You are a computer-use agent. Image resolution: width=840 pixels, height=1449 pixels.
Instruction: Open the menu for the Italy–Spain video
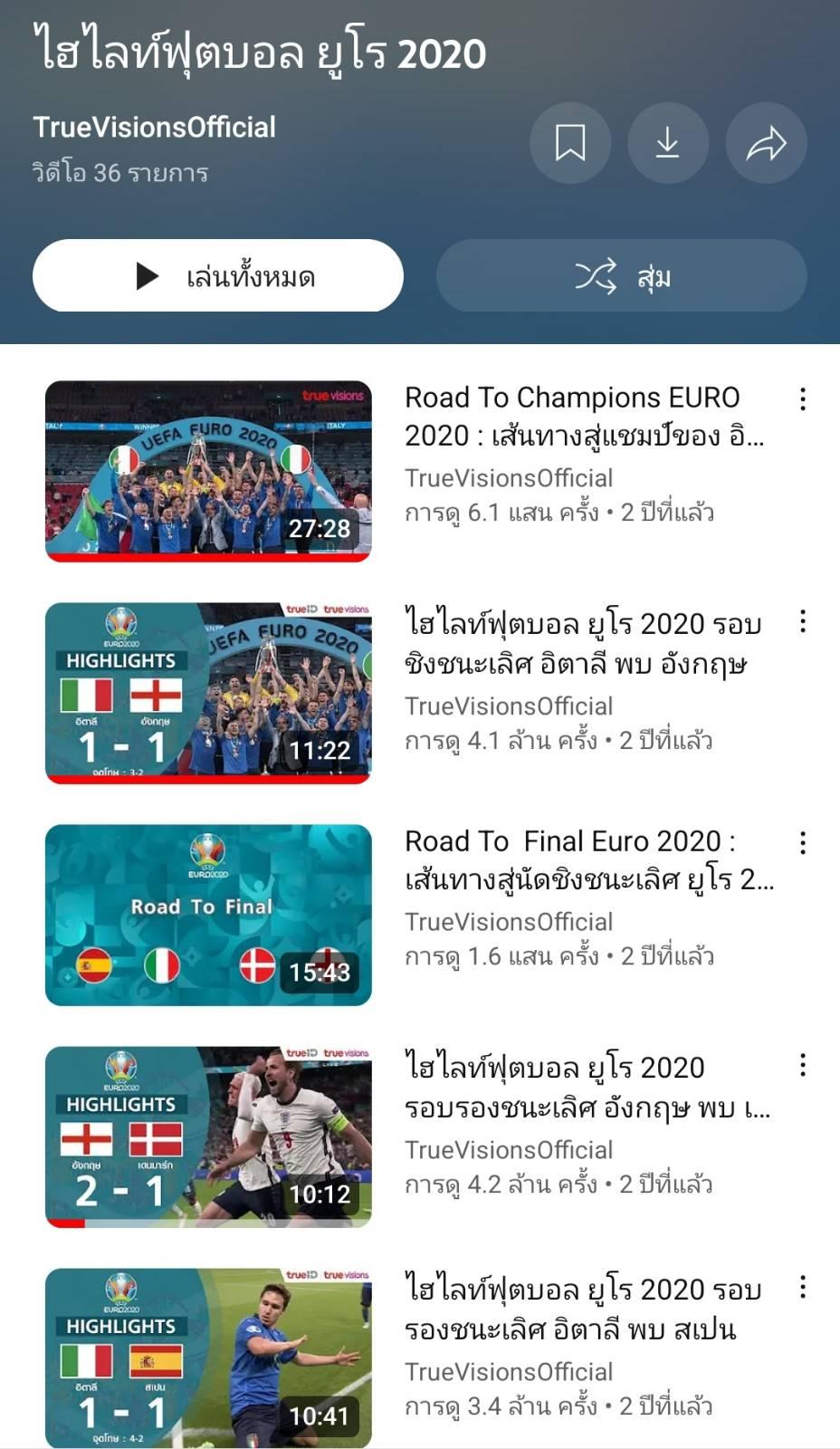click(803, 1287)
